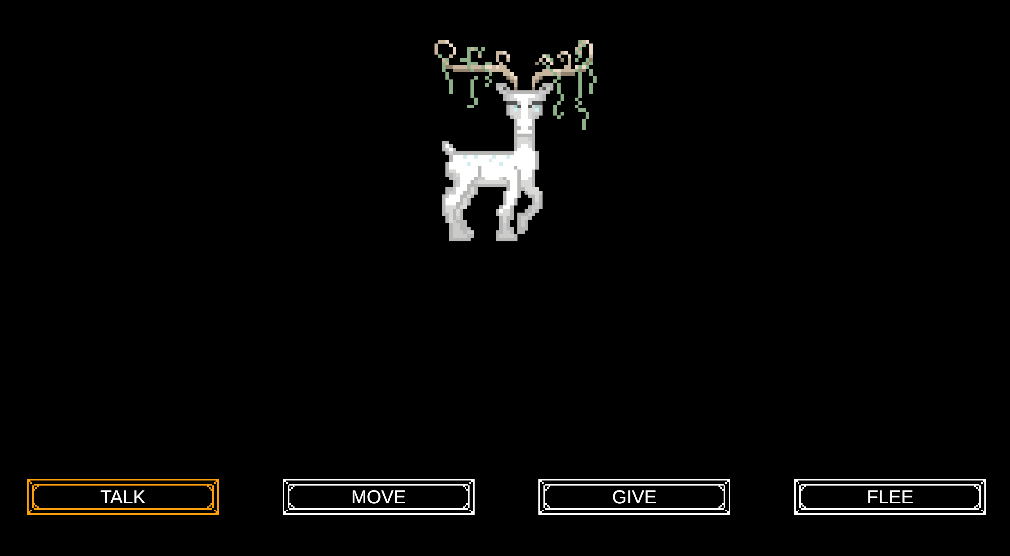The image size is (1010, 556).
Task: Tap the GIVE button
Action: point(634,497)
